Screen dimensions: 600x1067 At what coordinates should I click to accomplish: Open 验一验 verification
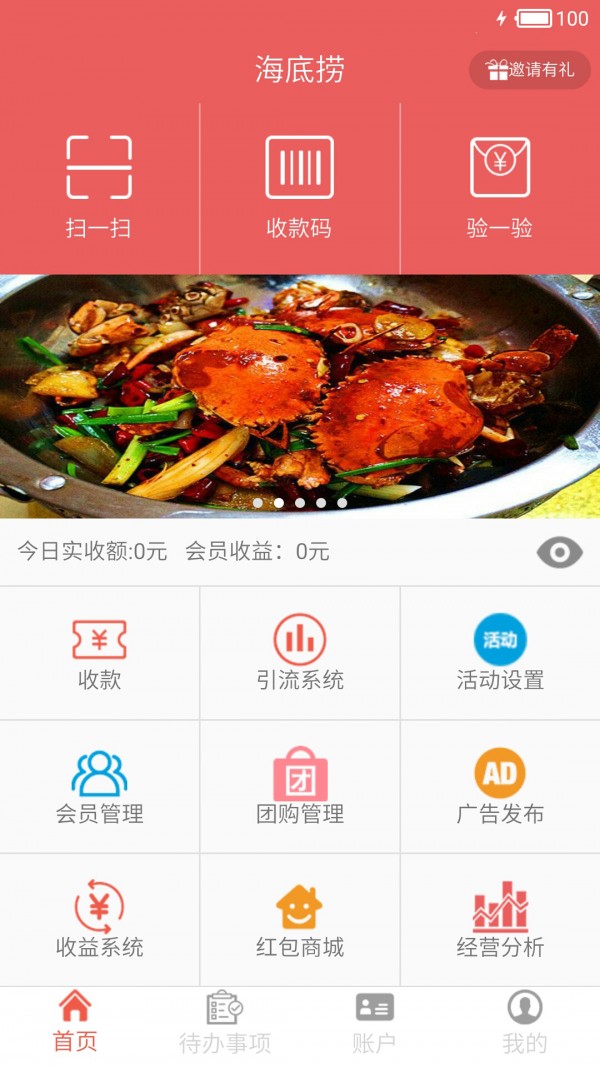(499, 187)
